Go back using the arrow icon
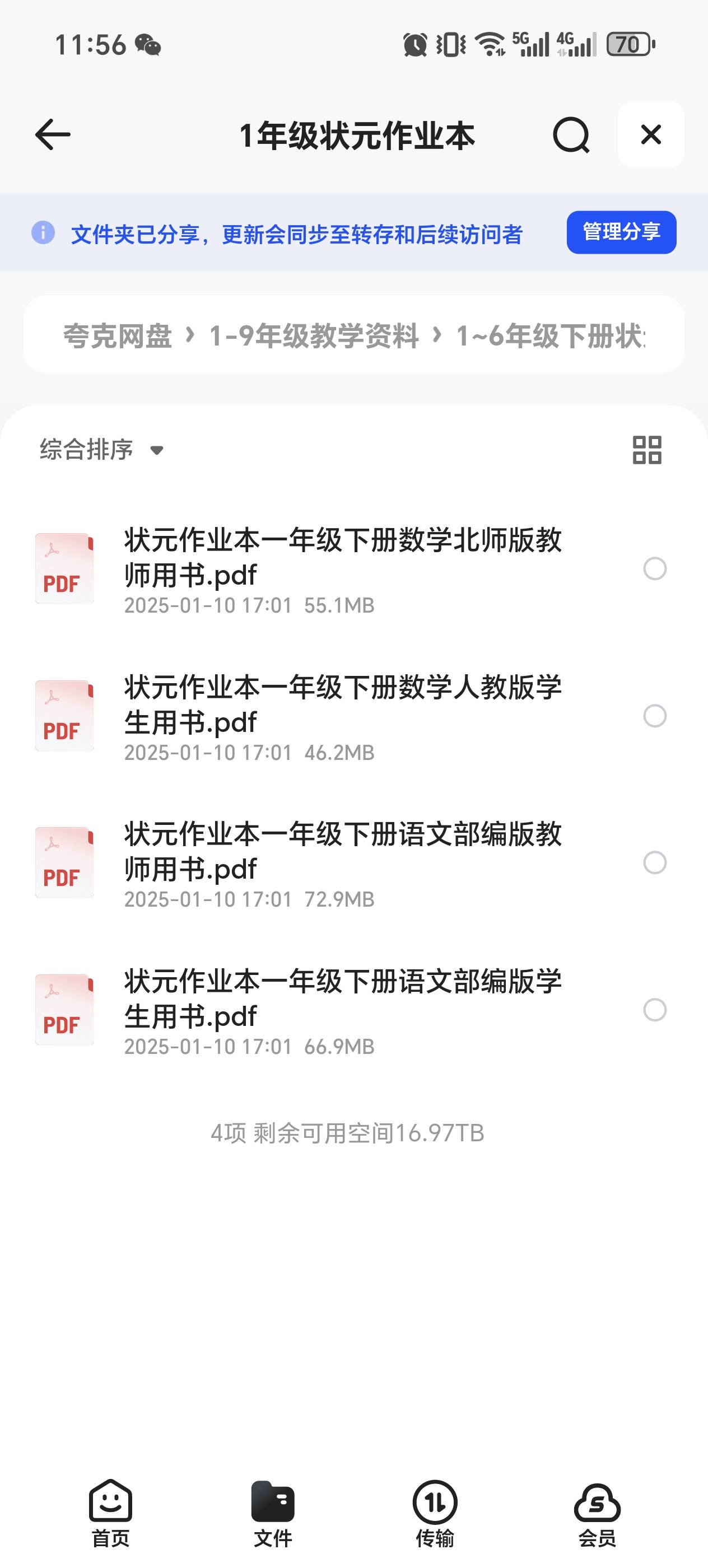The width and height of the screenshot is (708, 1568). (53, 134)
